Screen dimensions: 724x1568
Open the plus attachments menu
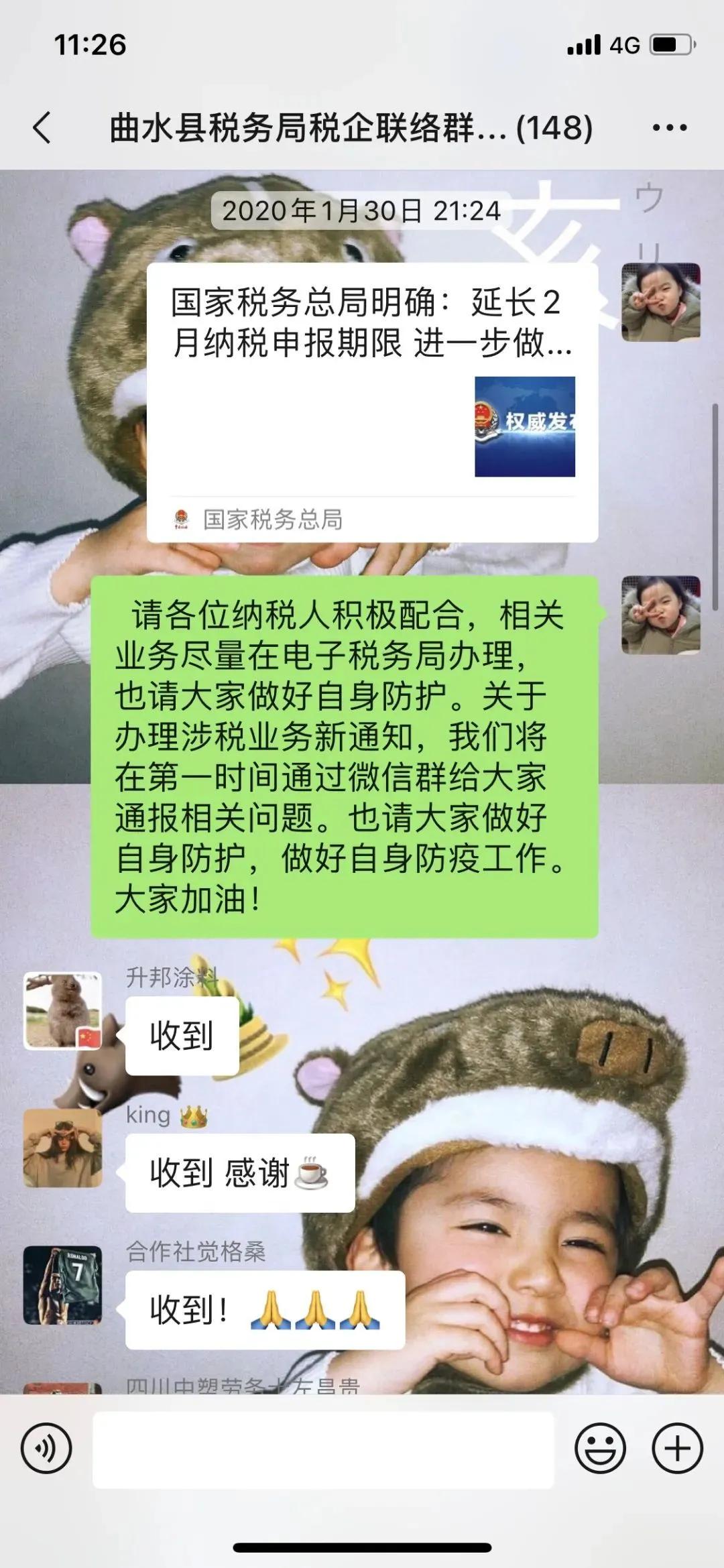(x=677, y=1448)
